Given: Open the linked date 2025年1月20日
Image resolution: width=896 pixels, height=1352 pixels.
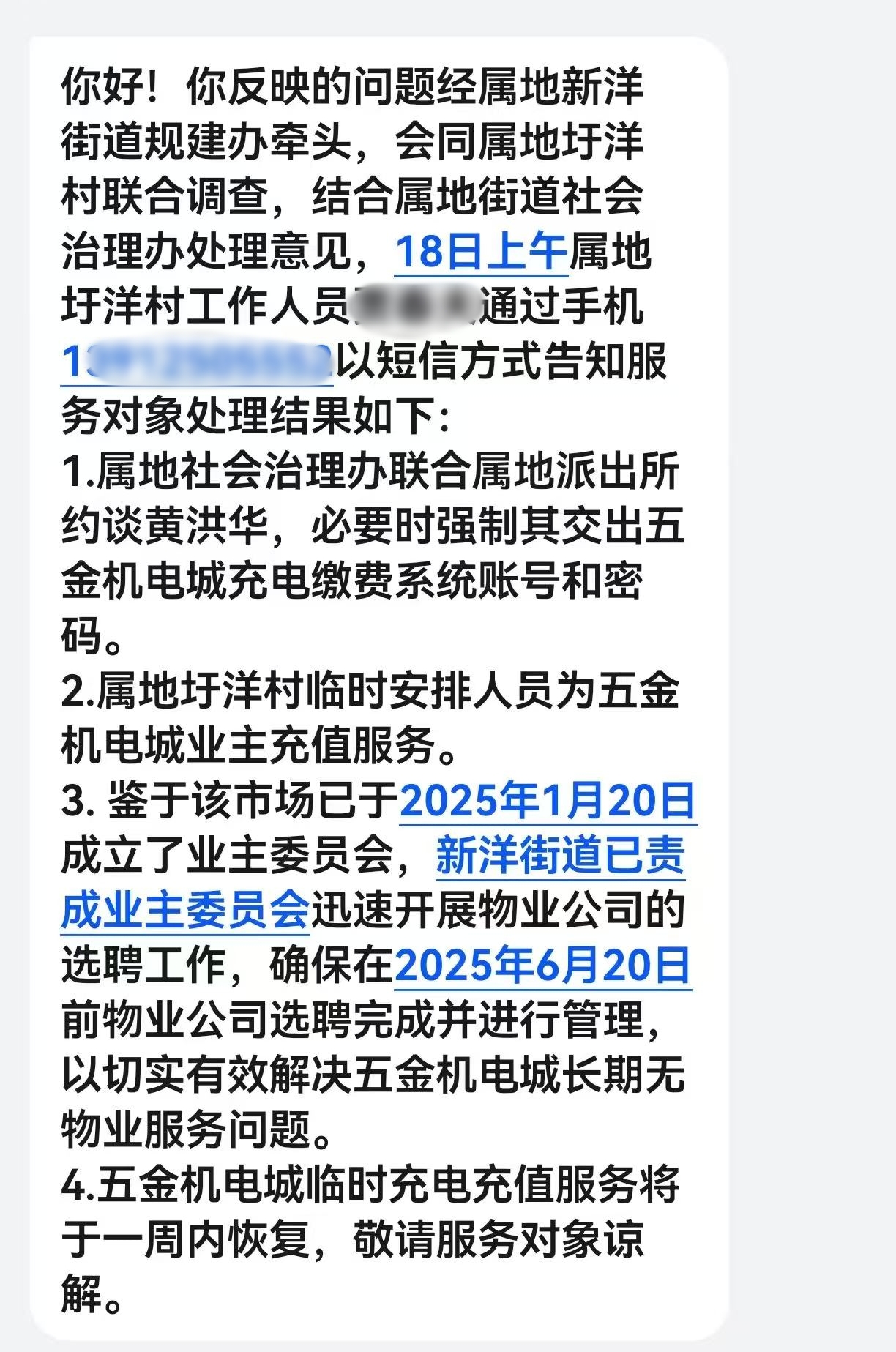Looking at the screenshot, I should click(547, 802).
